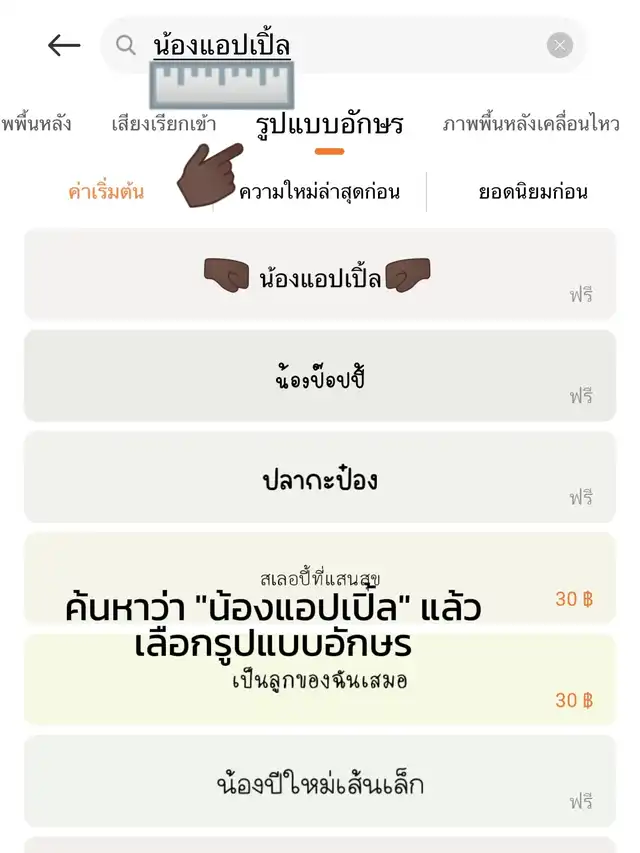Open the เป็นลูกของฉันเสมอ font

[320, 682]
